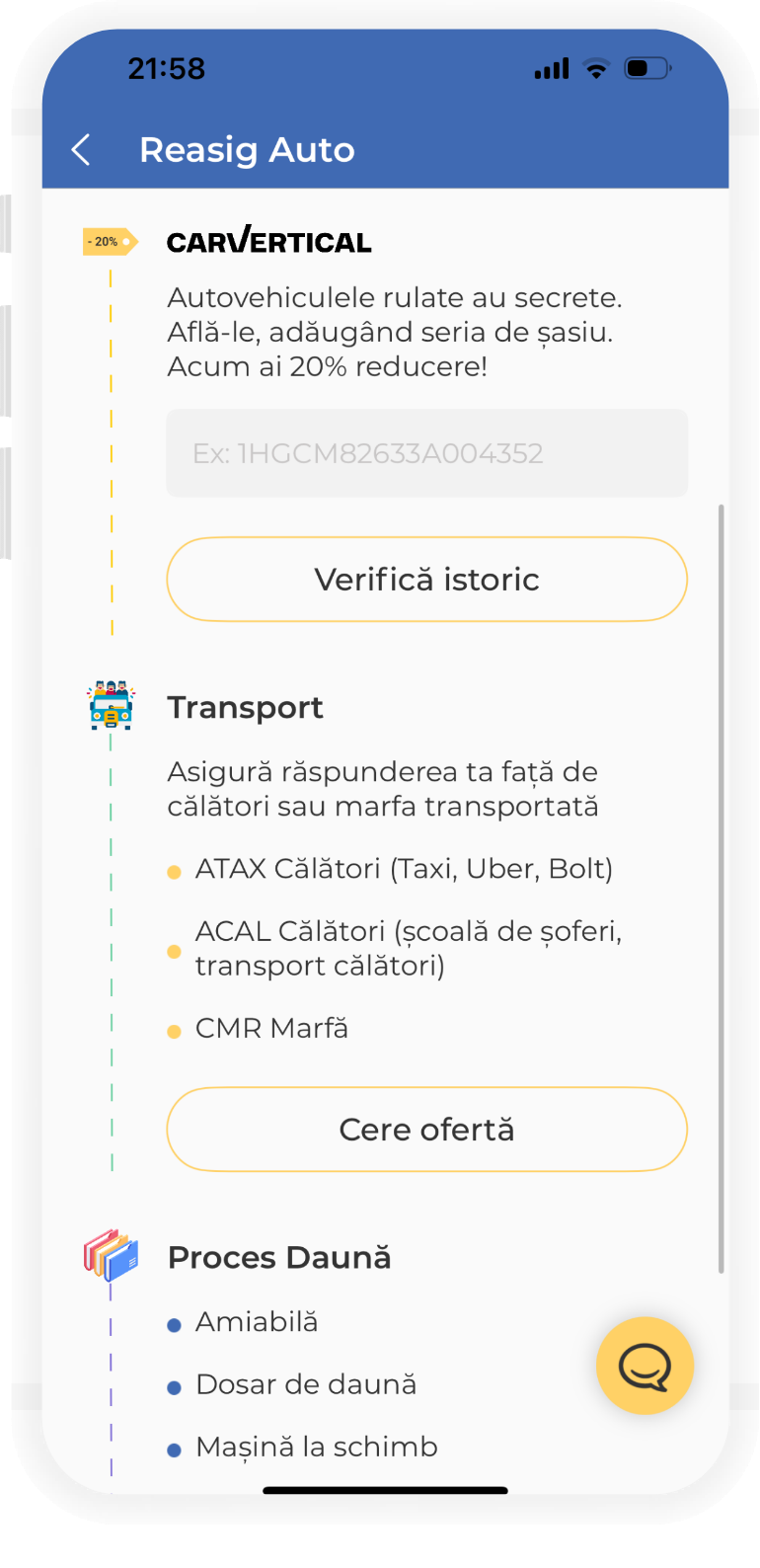760x1568 pixels.
Task: Tap the back arrow in the header
Action: pos(80,150)
